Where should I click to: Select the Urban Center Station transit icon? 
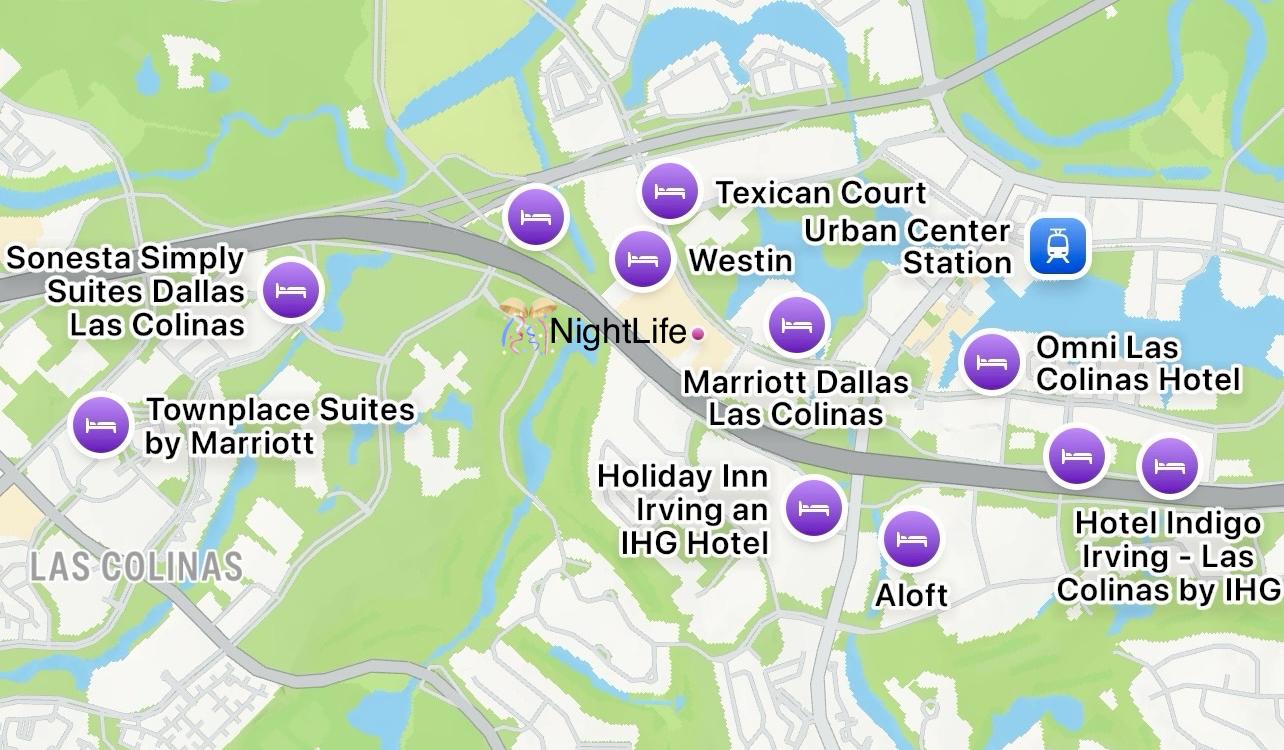click(x=1058, y=246)
